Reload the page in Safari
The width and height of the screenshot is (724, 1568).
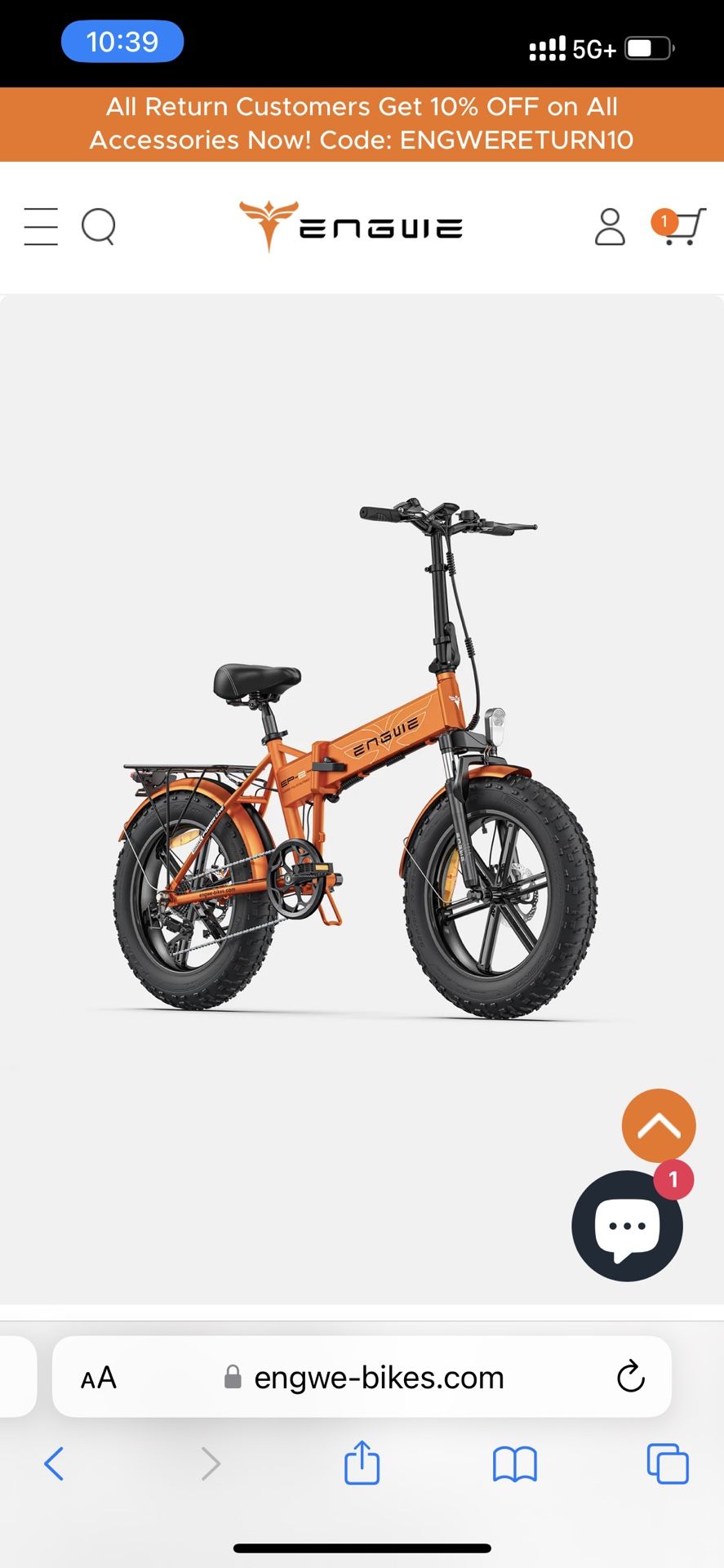[x=629, y=1378]
